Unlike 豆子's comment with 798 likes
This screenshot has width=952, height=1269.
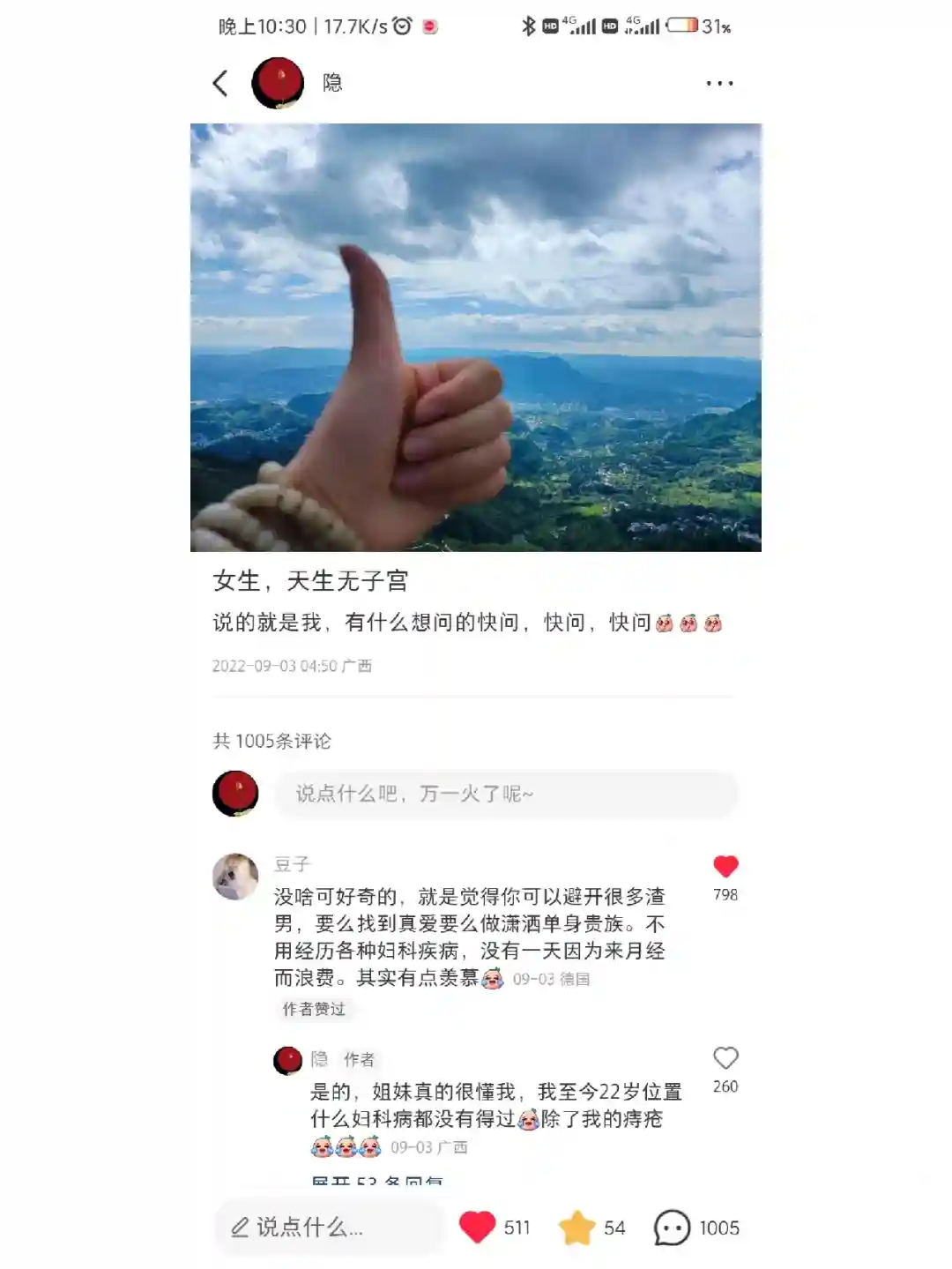pyautogui.click(x=725, y=867)
